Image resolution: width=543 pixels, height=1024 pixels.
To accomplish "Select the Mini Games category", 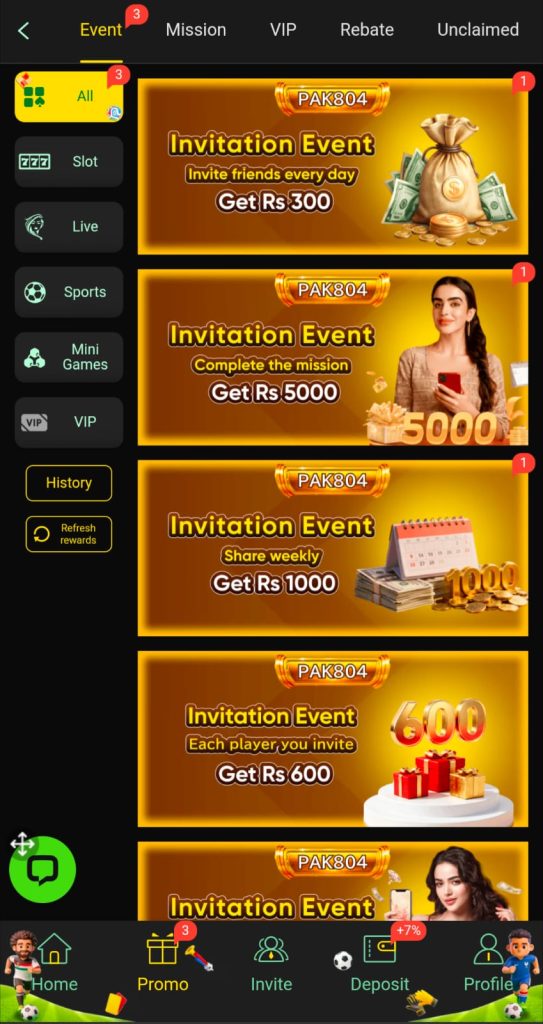I will [69, 357].
